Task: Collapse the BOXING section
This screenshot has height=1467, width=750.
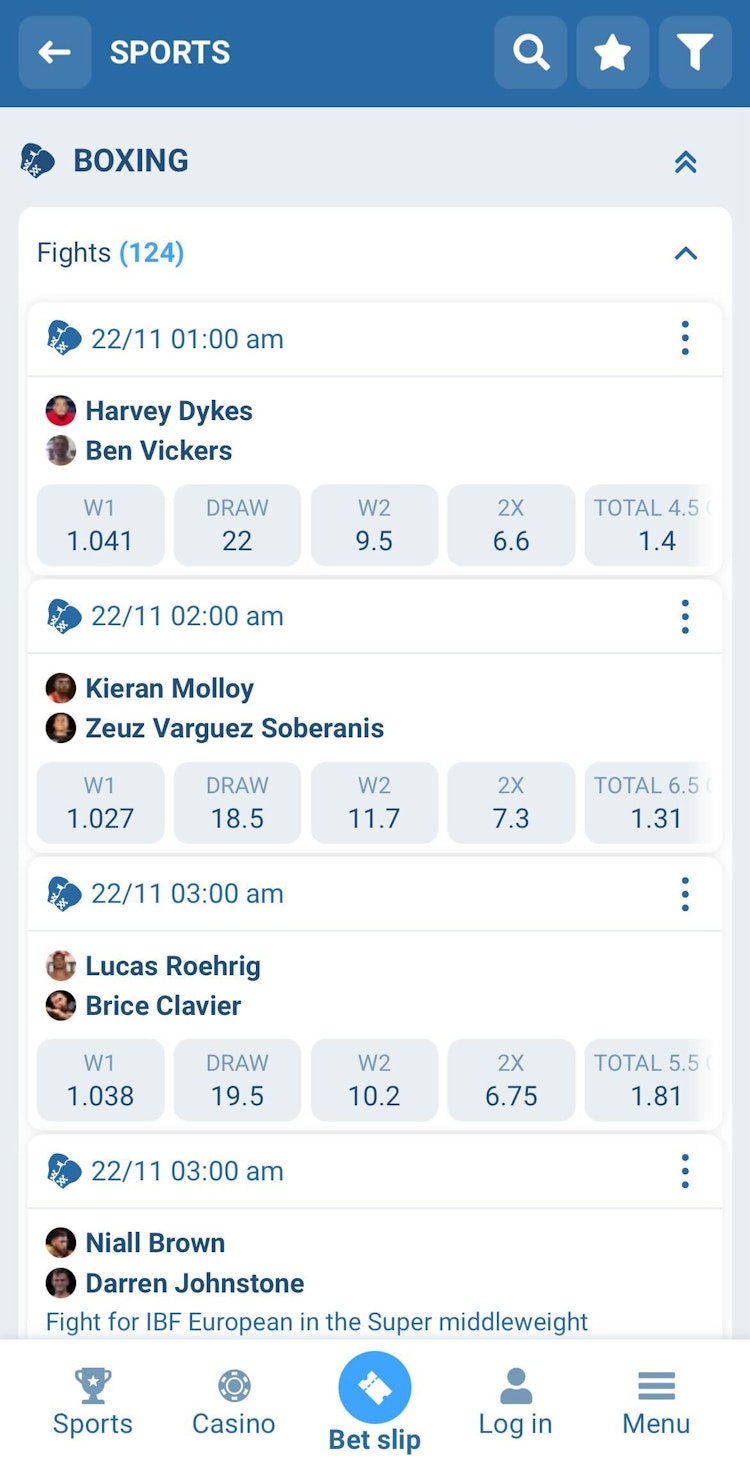Action: pyautogui.click(x=685, y=161)
